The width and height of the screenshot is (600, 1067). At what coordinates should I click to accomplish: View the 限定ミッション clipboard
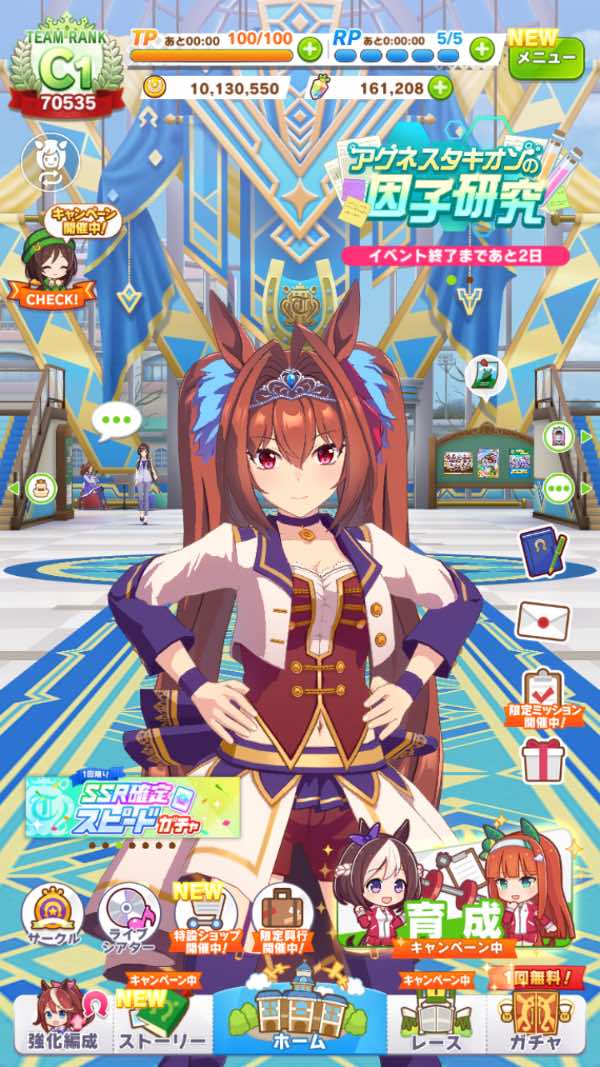coord(543,693)
